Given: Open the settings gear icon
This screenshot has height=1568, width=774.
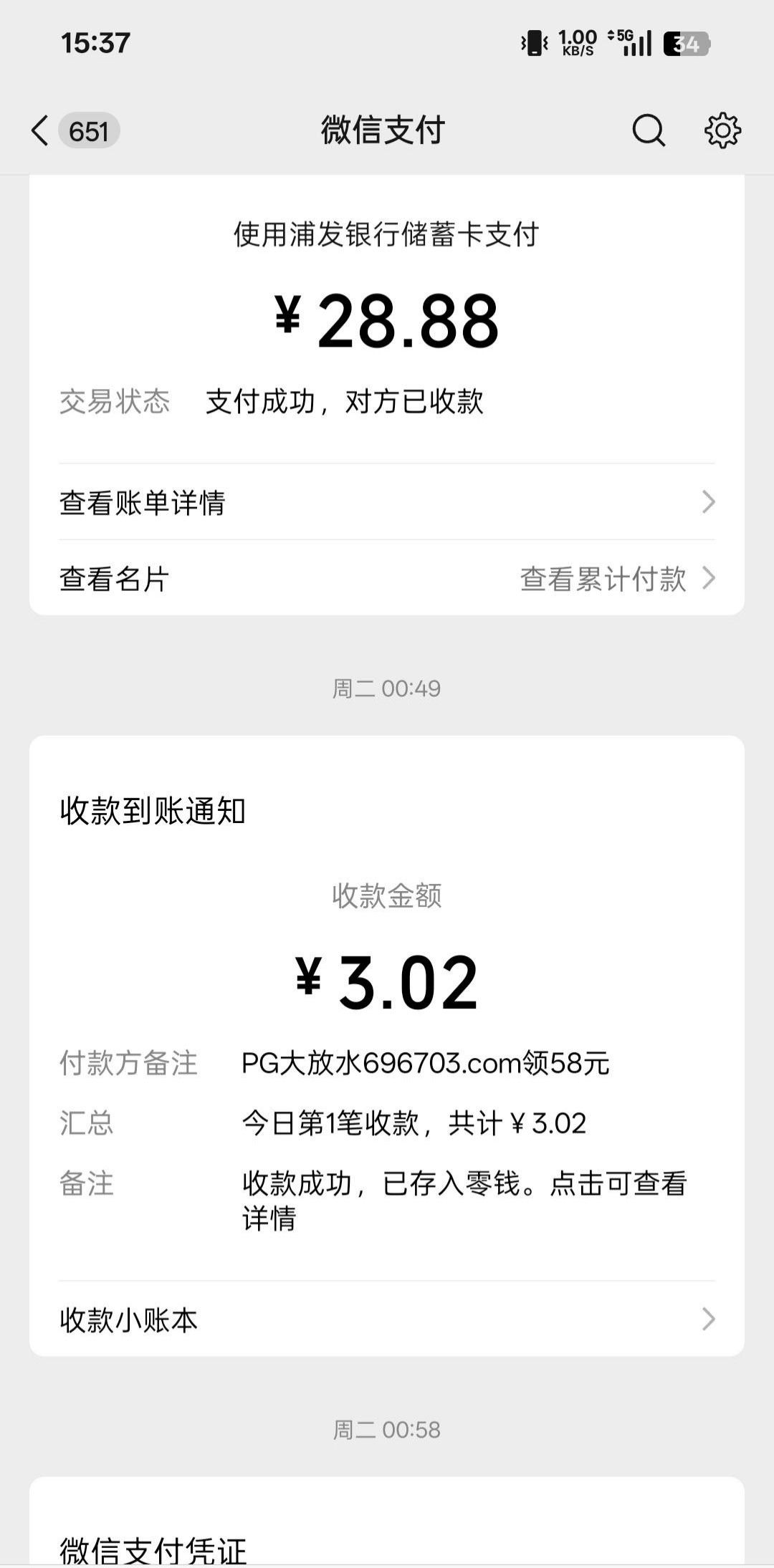Looking at the screenshot, I should pyautogui.click(x=722, y=131).
